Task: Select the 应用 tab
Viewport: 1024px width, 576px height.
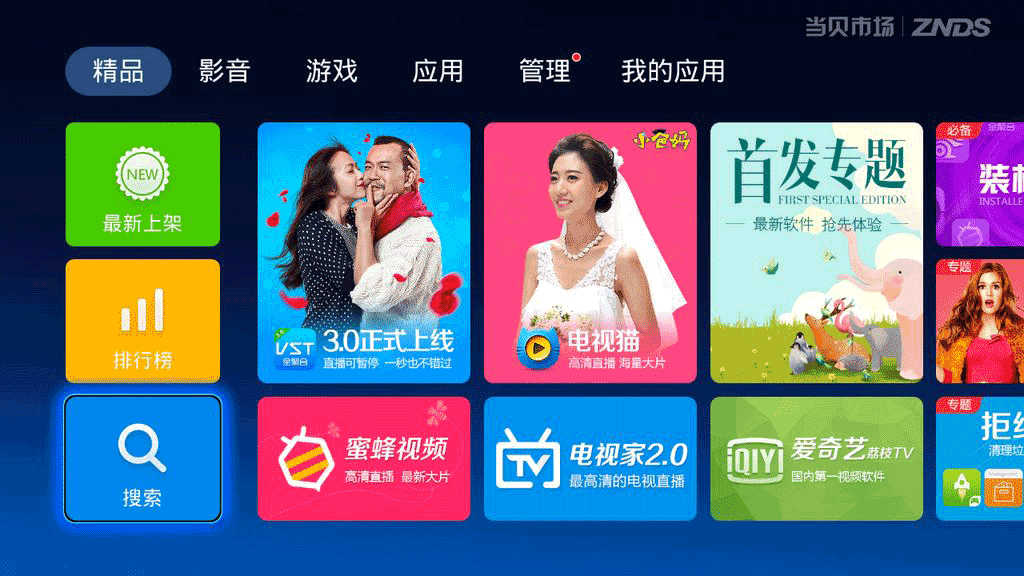Action: pyautogui.click(x=438, y=71)
